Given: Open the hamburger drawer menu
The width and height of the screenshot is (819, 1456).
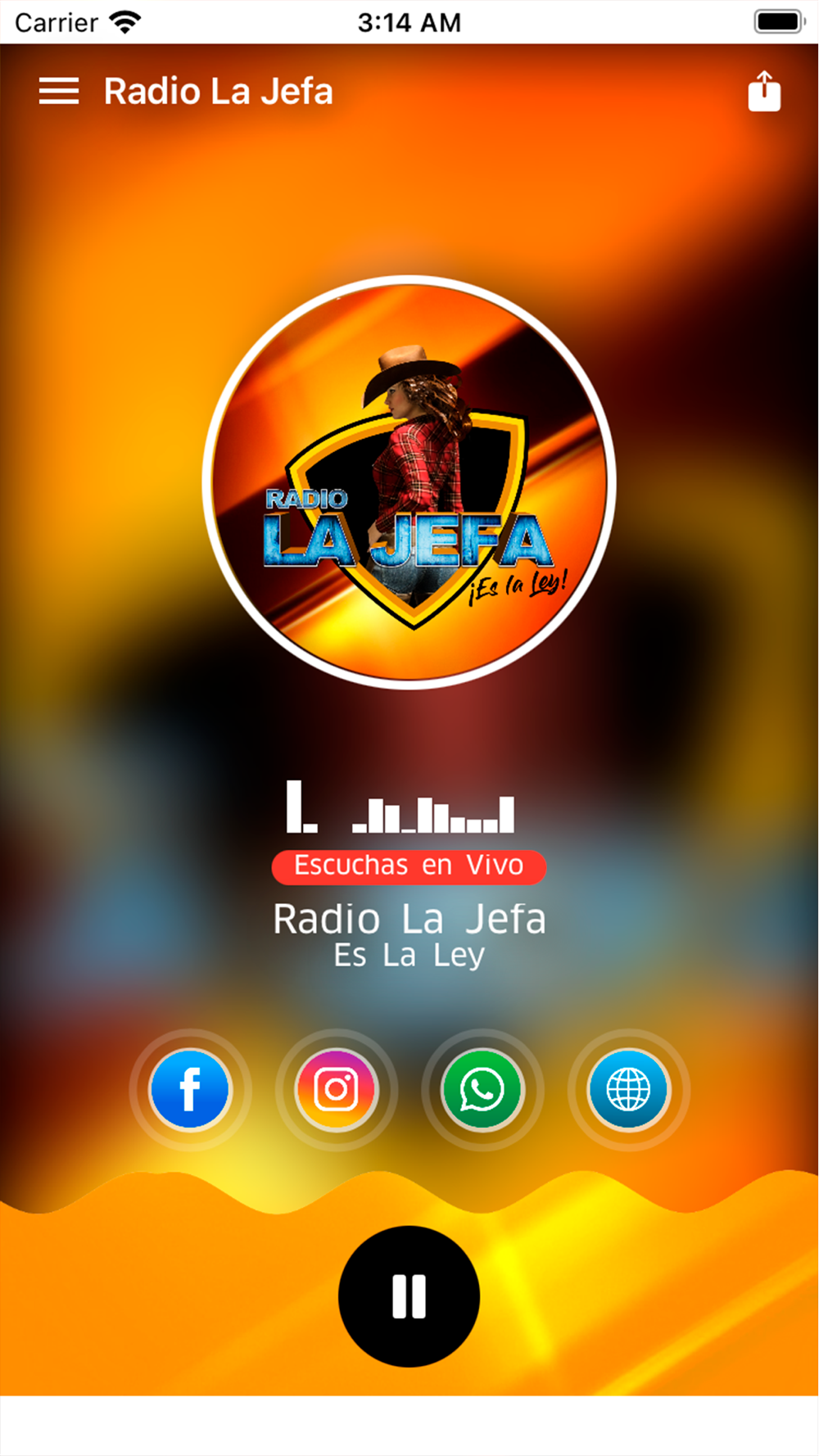Looking at the screenshot, I should [59, 91].
